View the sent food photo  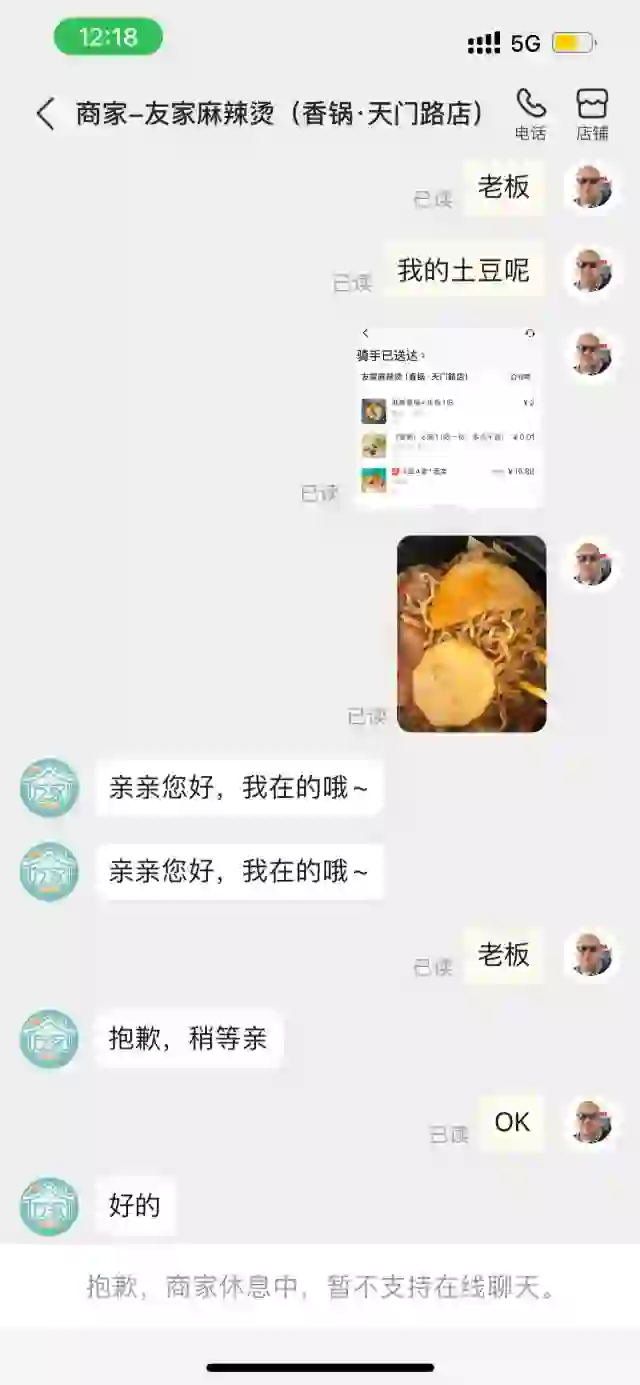471,634
